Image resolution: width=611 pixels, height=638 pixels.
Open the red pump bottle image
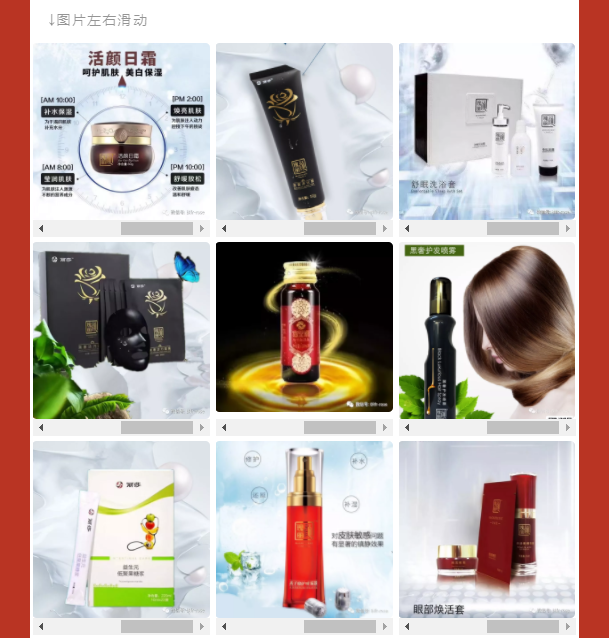click(x=304, y=529)
